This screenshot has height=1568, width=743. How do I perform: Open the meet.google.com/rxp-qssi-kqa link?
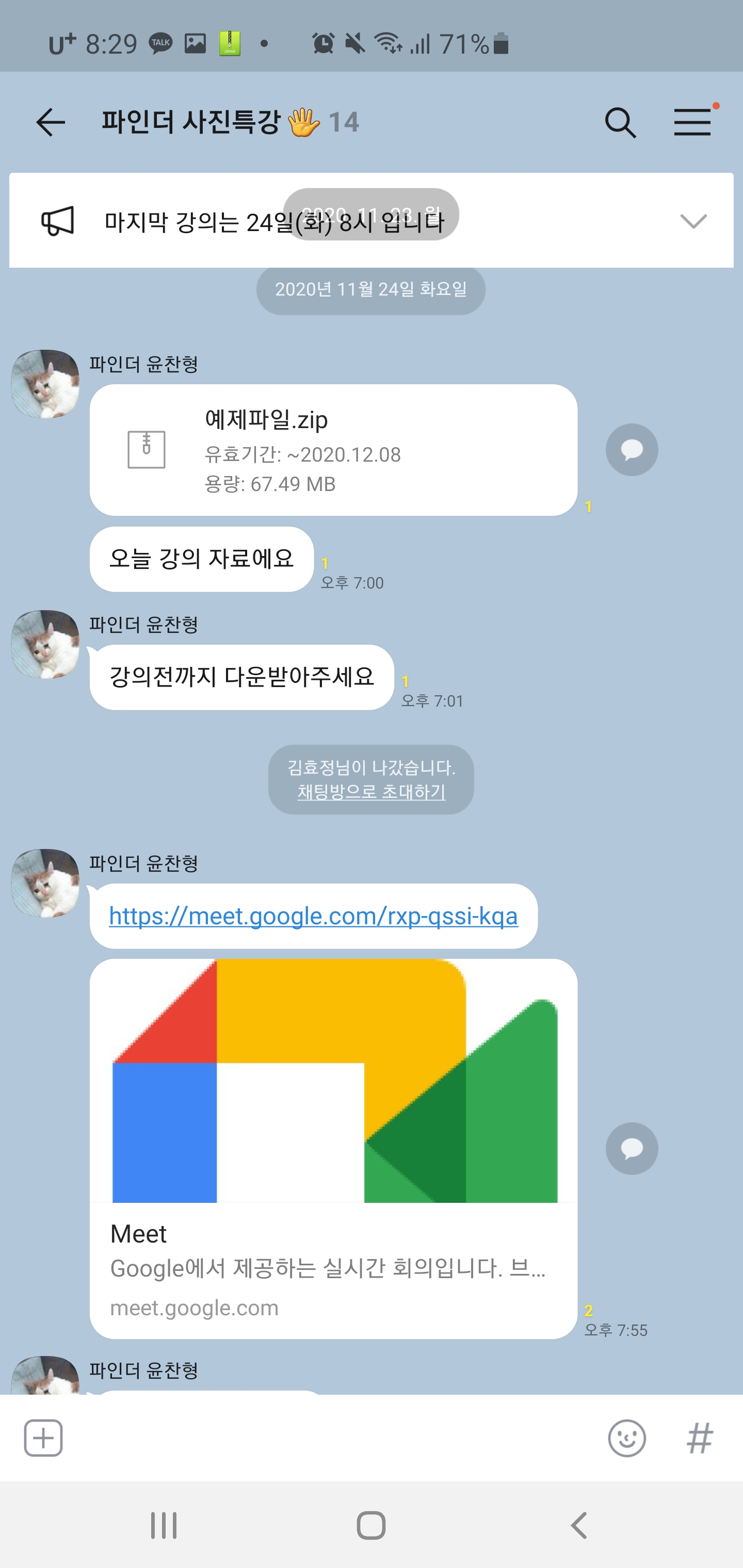[x=313, y=916]
